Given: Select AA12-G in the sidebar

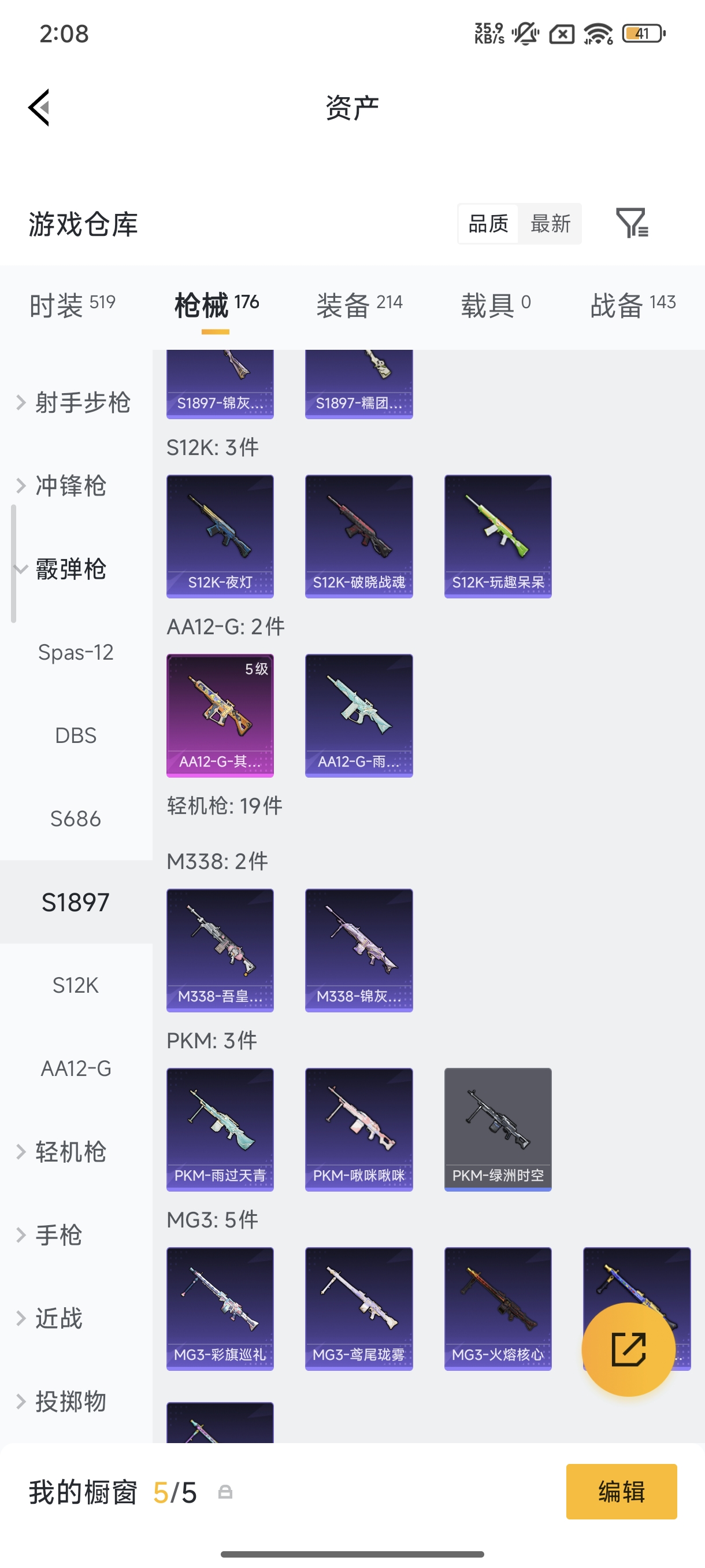Looking at the screenshot, I should [76, 1068].
